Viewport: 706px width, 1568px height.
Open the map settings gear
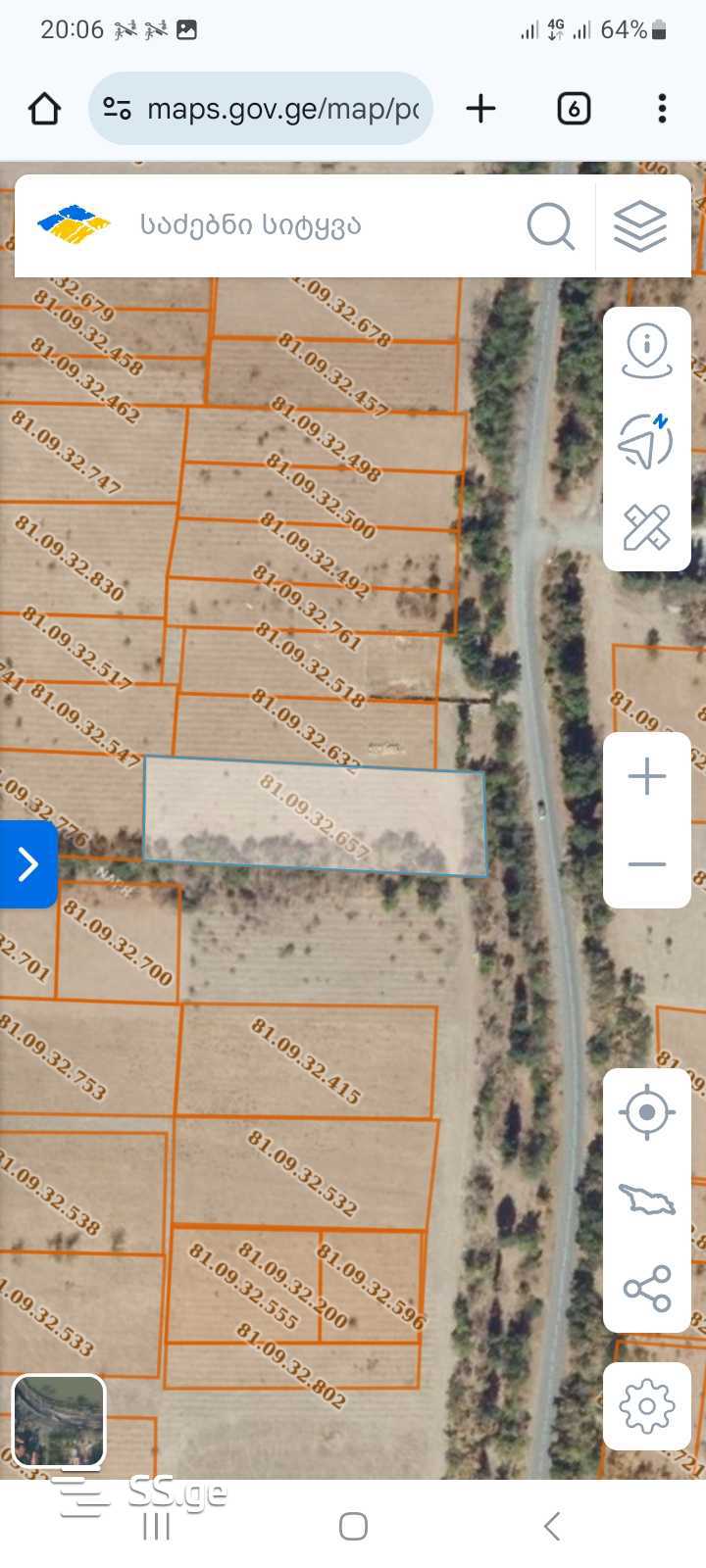tap(647, 1406)
